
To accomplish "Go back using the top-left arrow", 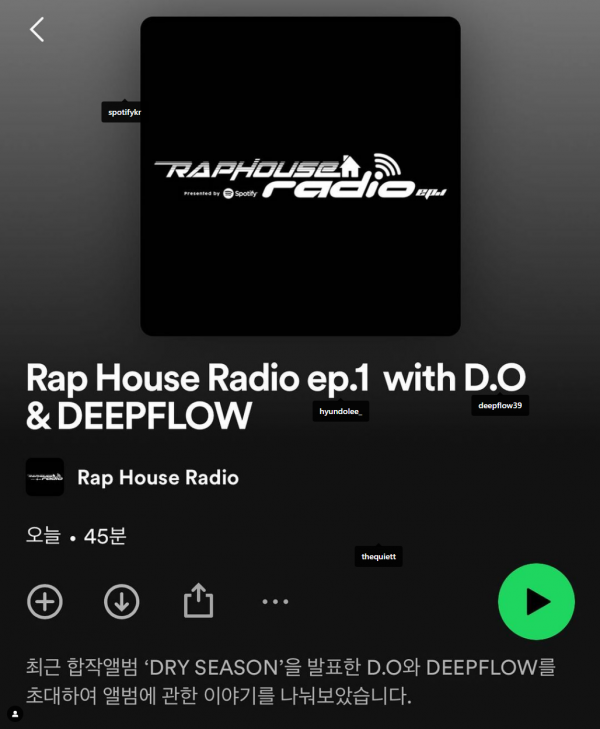I will coord(37,30).
